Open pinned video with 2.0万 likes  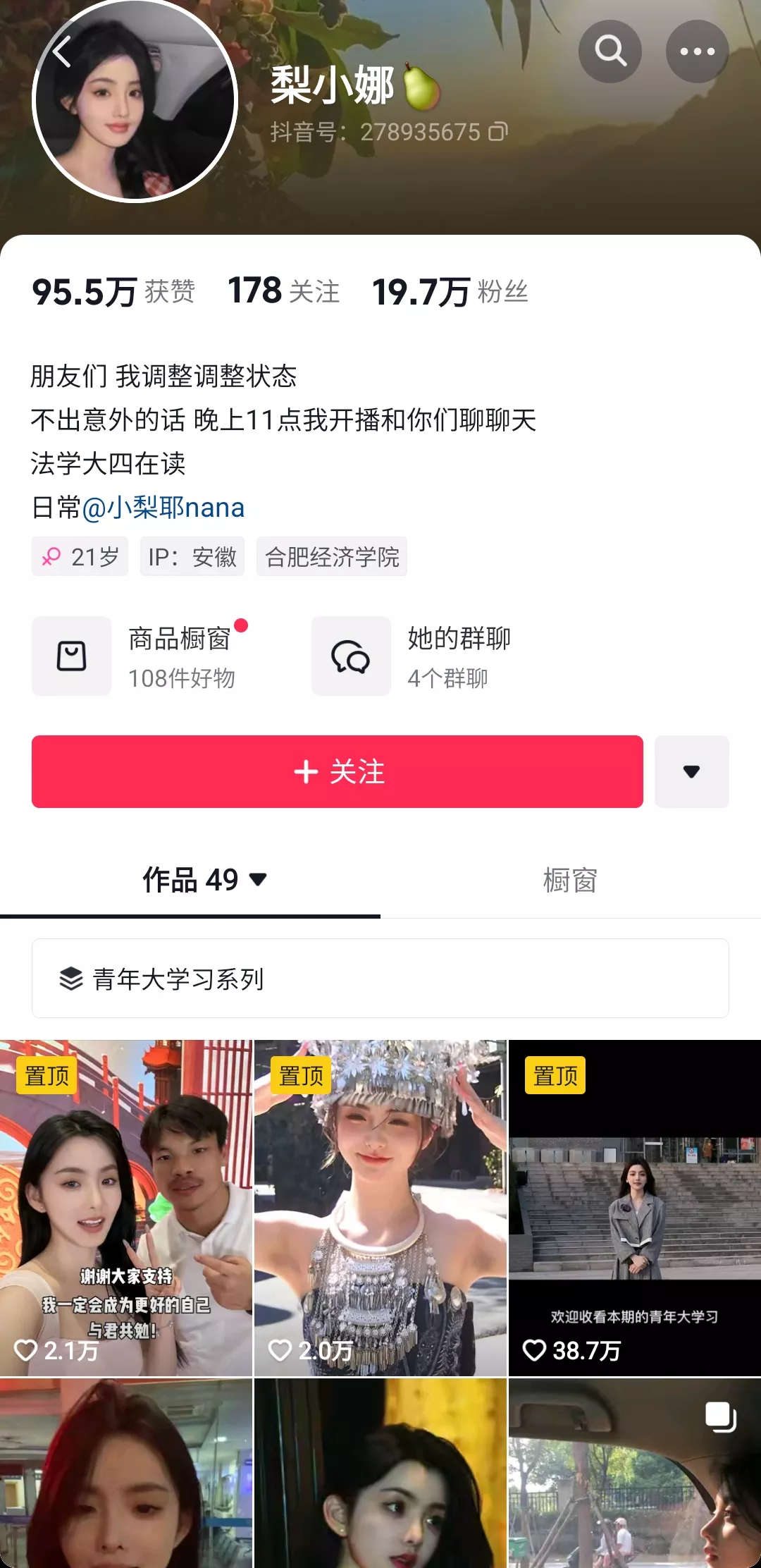[x=380, y=1207]
